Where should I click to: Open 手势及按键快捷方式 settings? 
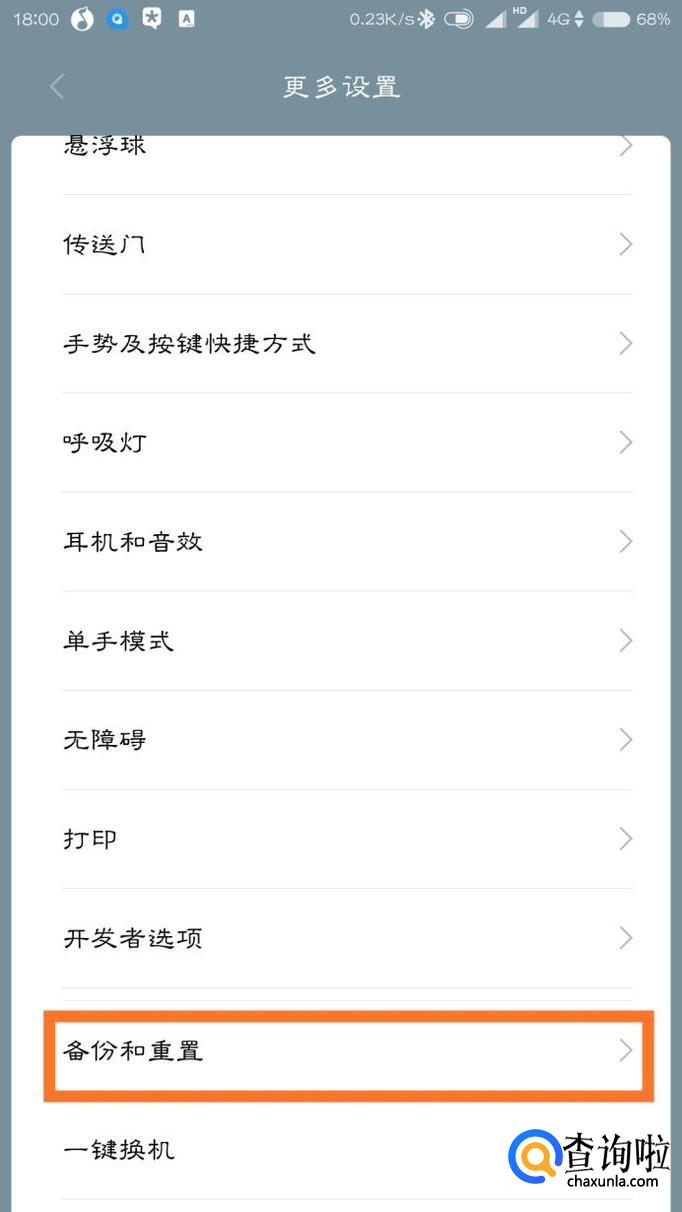340,343
